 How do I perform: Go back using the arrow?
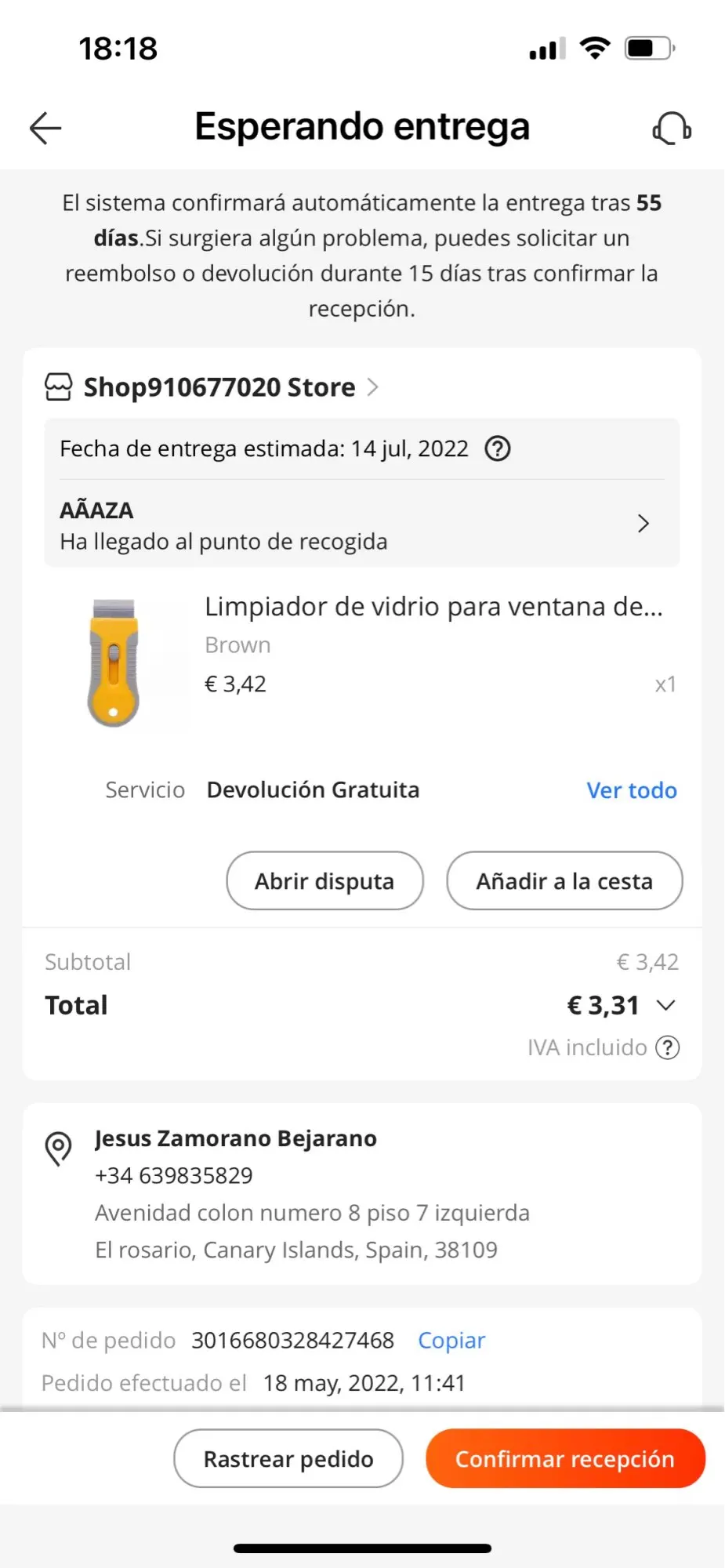coord(45,128)
